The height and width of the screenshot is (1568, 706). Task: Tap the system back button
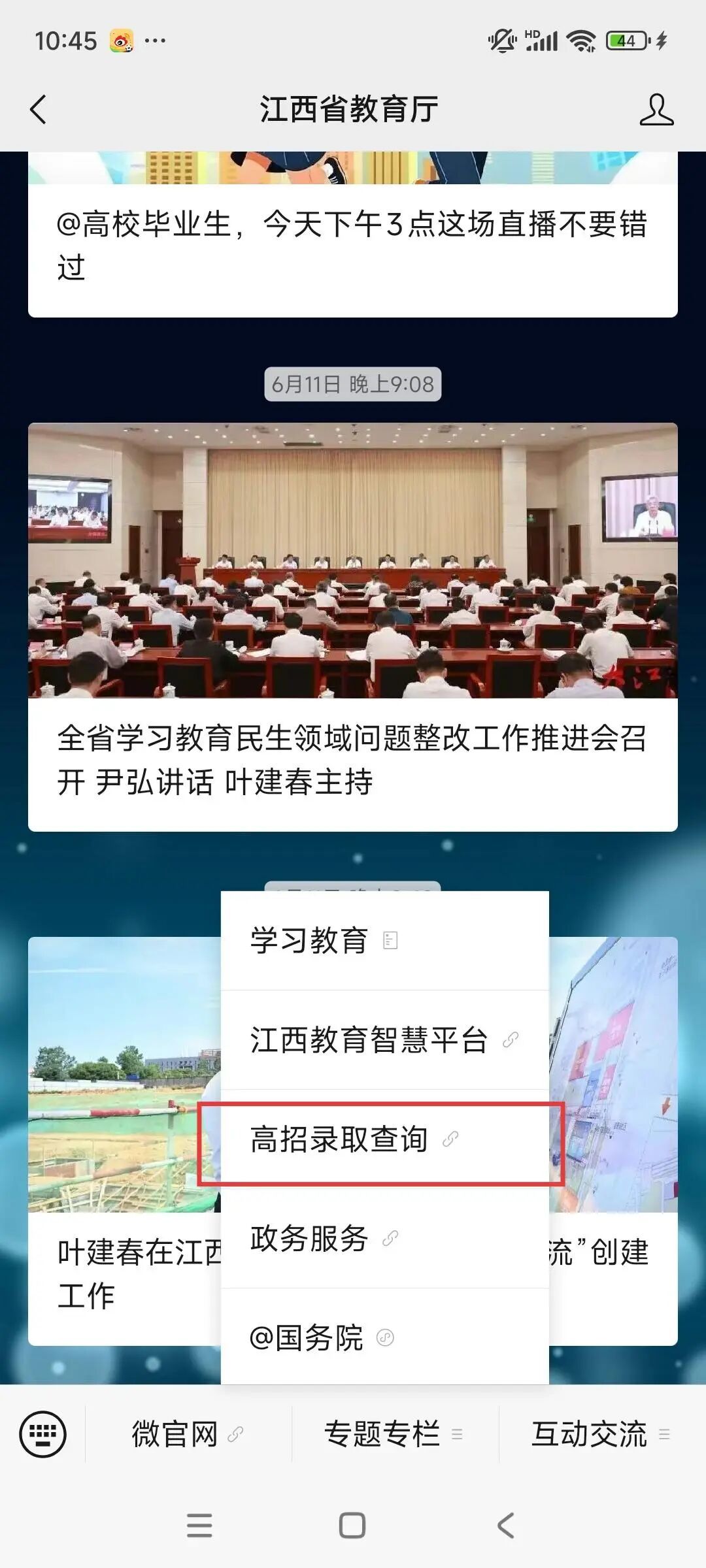(506, 1526)
